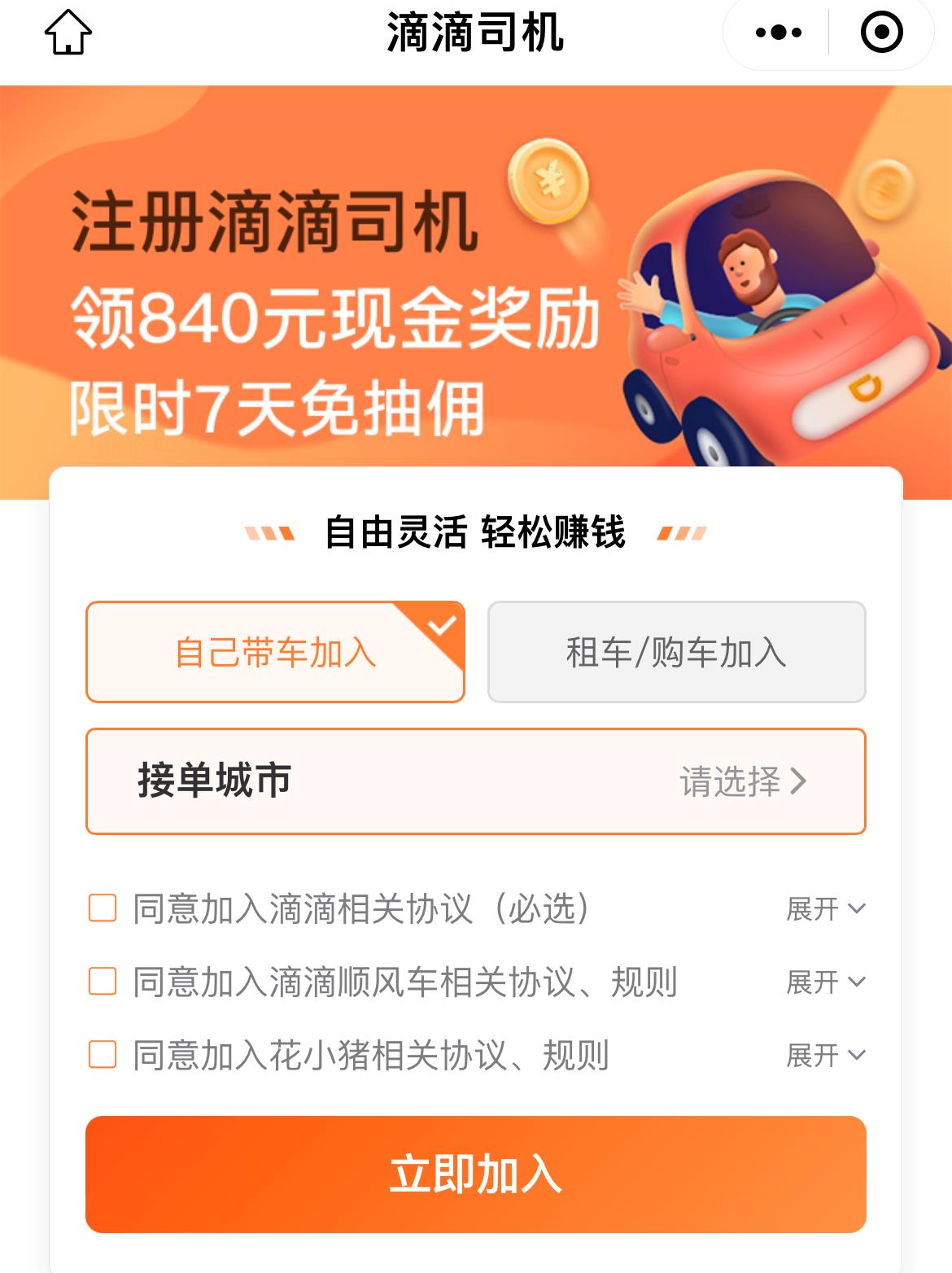Switch to 租车/购车加入 tab
The width and height of the screenshot is (952, 1273).
pos(675,651)
